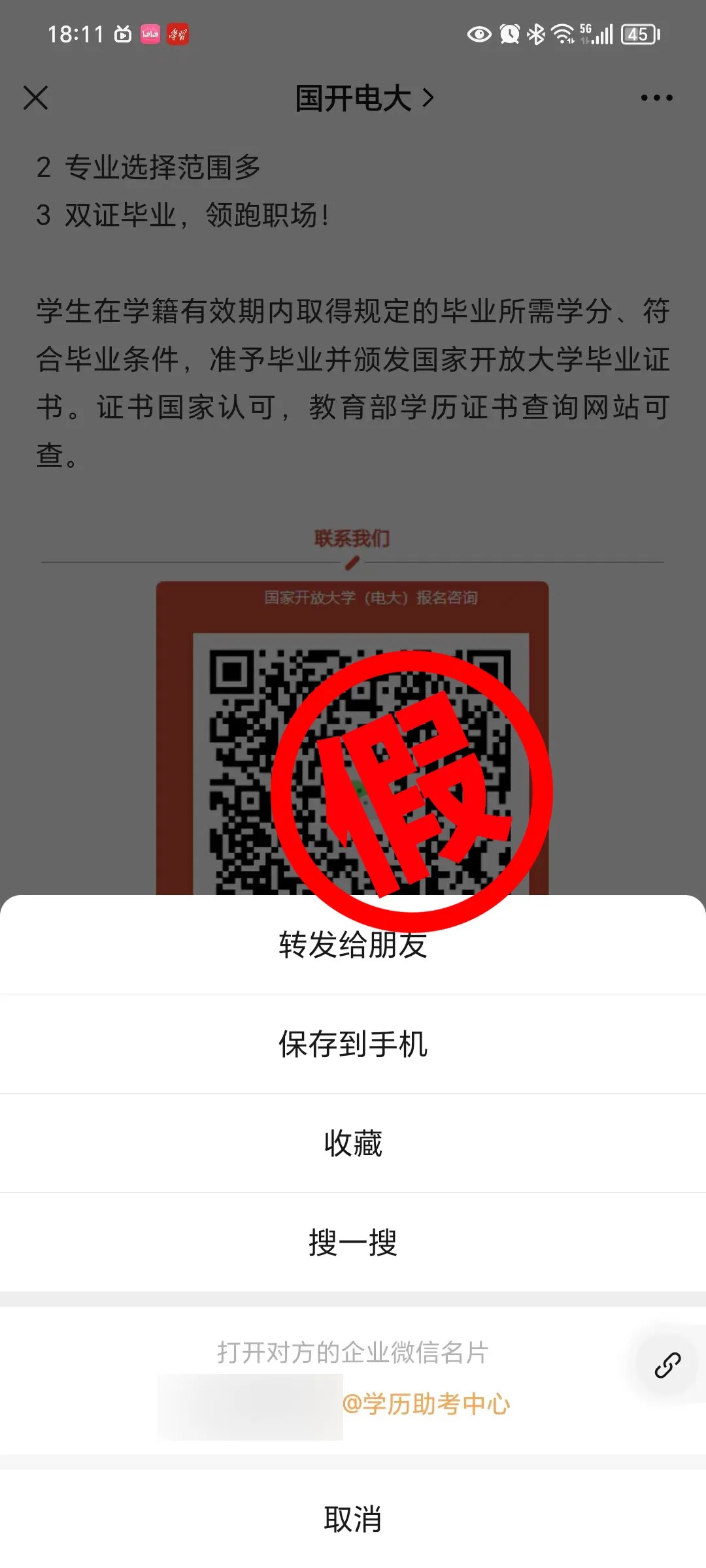706x1568 pixels.
Task: Open the 企业微信名片 of 学历助考中心
Action: click(353, 1380)
